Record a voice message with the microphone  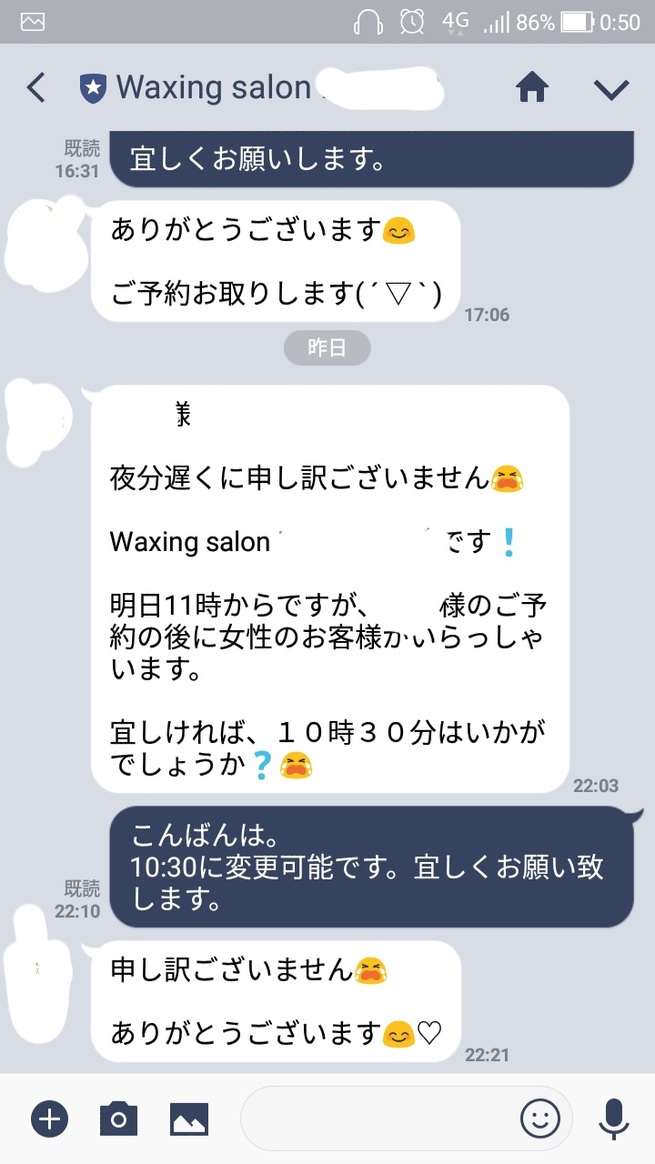(x=613, y=1118)
